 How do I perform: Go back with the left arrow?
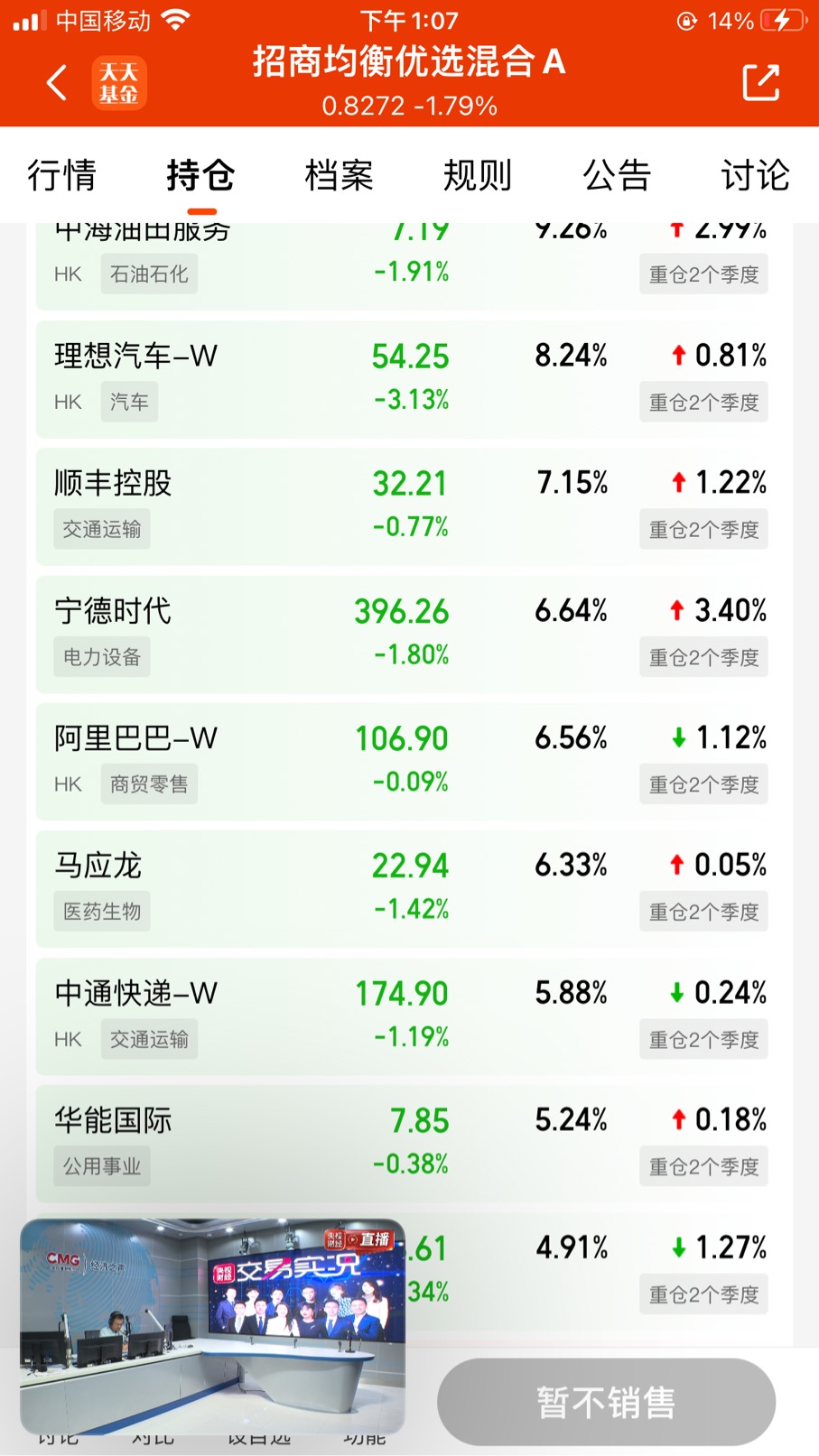57,83
